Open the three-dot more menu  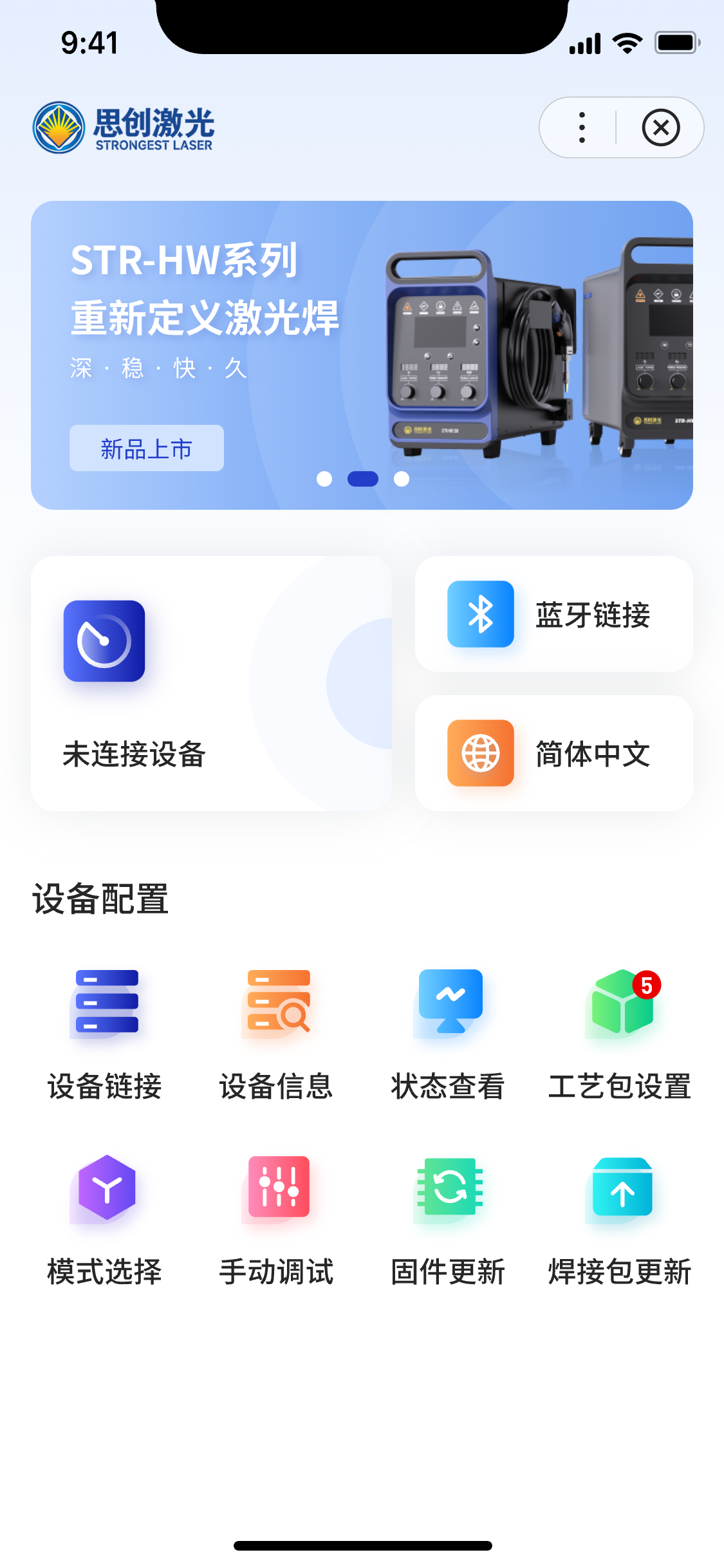pyautogui.click(x=582, y=127)
